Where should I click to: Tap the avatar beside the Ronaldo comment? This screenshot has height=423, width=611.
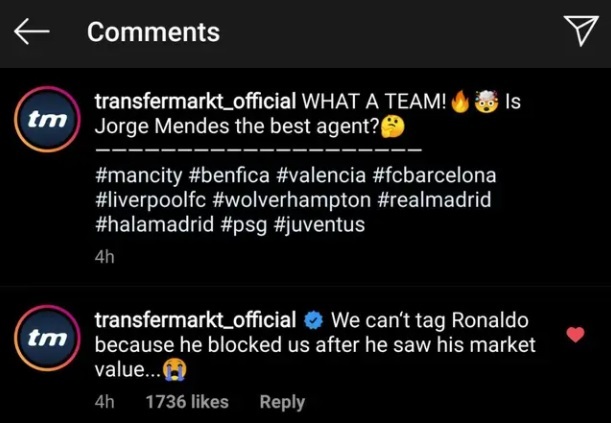(x=47, y=338)
